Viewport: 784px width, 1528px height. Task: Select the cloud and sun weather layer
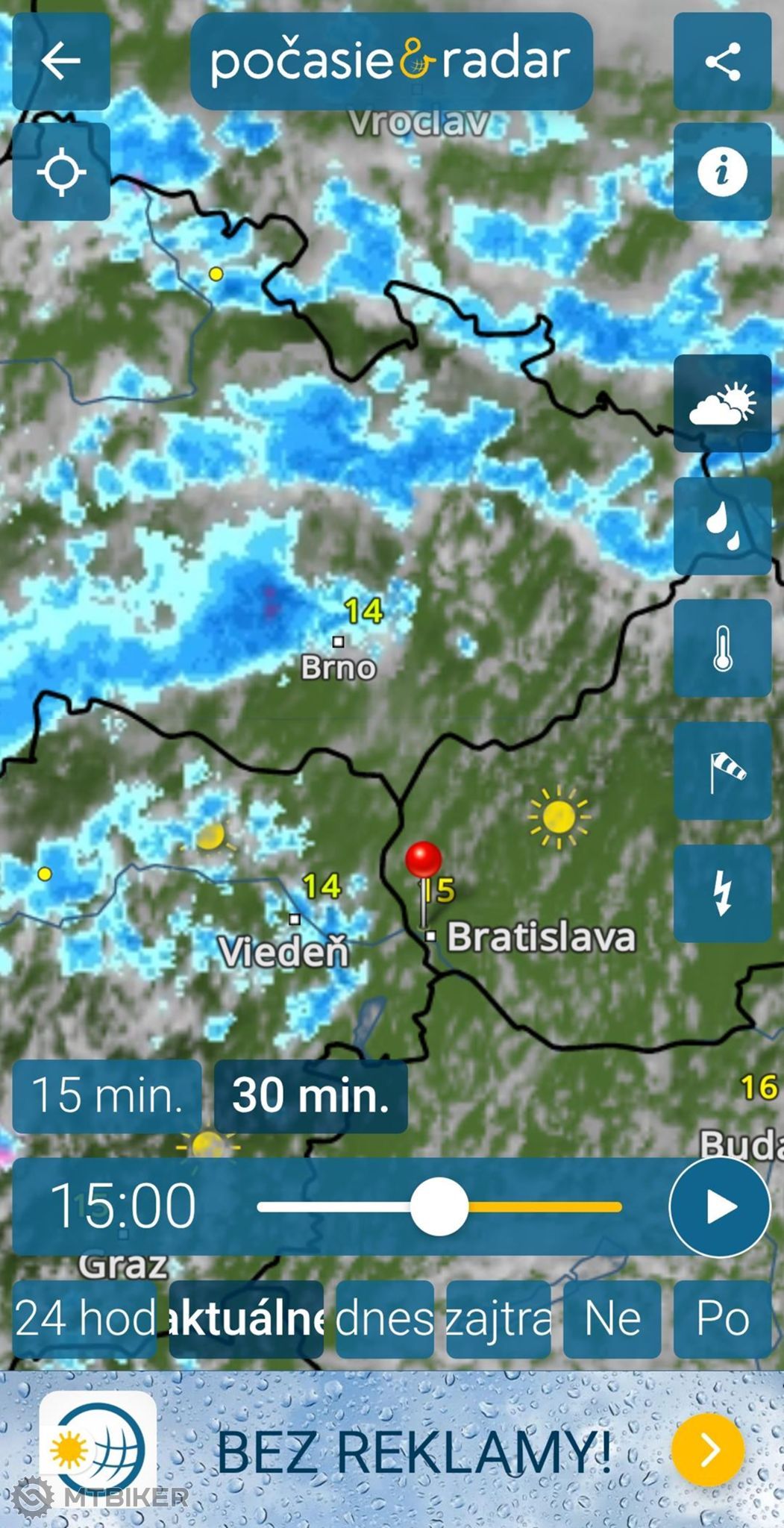[x=722, y=404]
